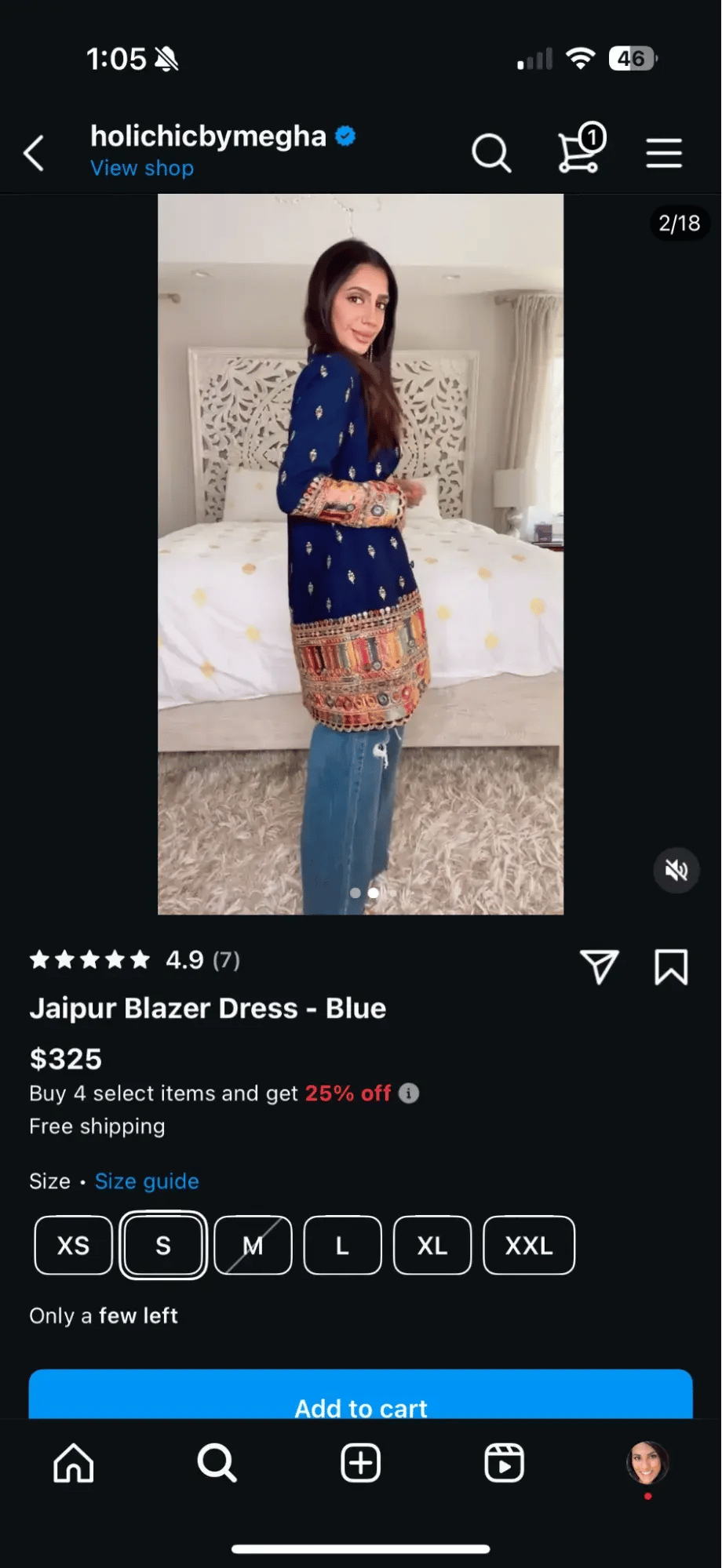
Task: Open the hamburger menu
Action: pyautogui.click(x=664, y=152)
